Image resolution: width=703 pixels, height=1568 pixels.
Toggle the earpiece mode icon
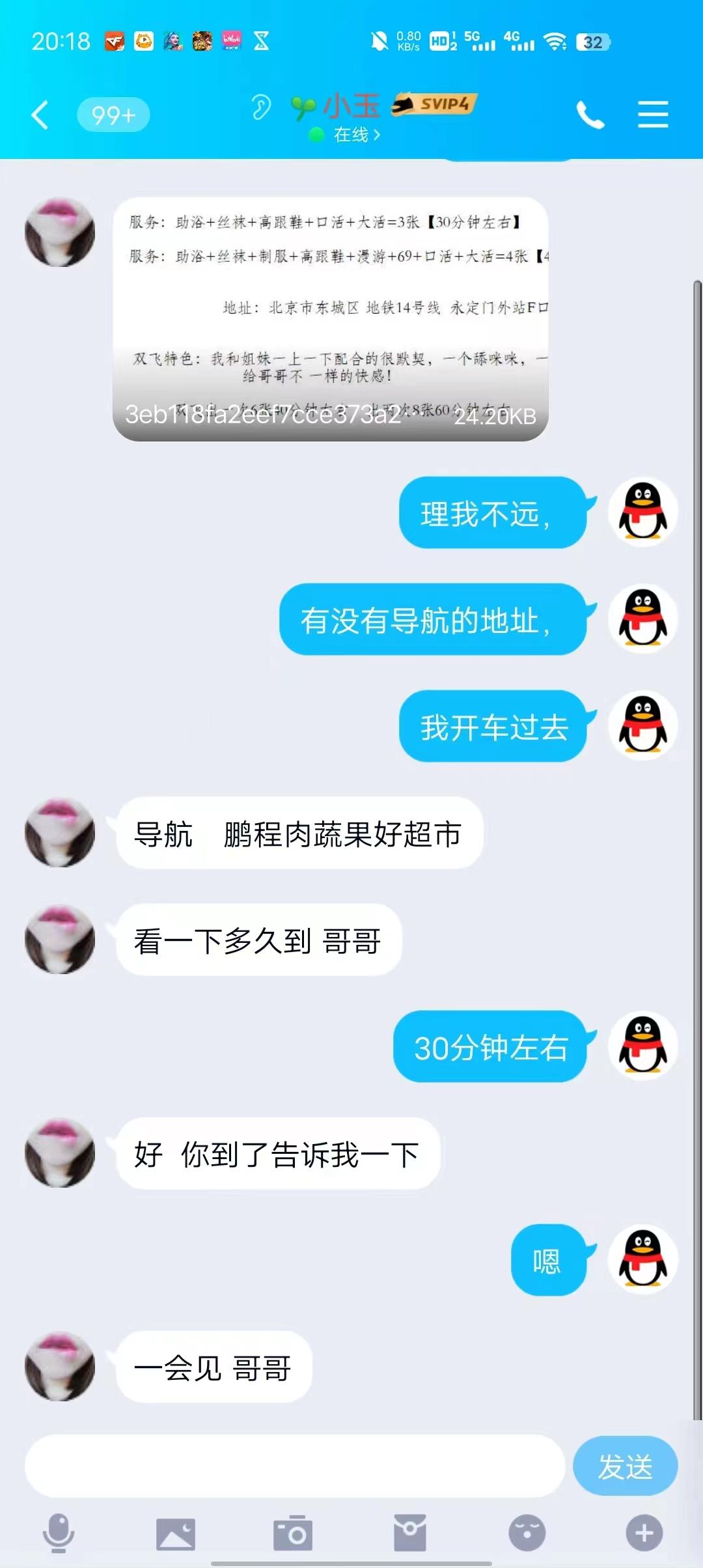(261, 107)
